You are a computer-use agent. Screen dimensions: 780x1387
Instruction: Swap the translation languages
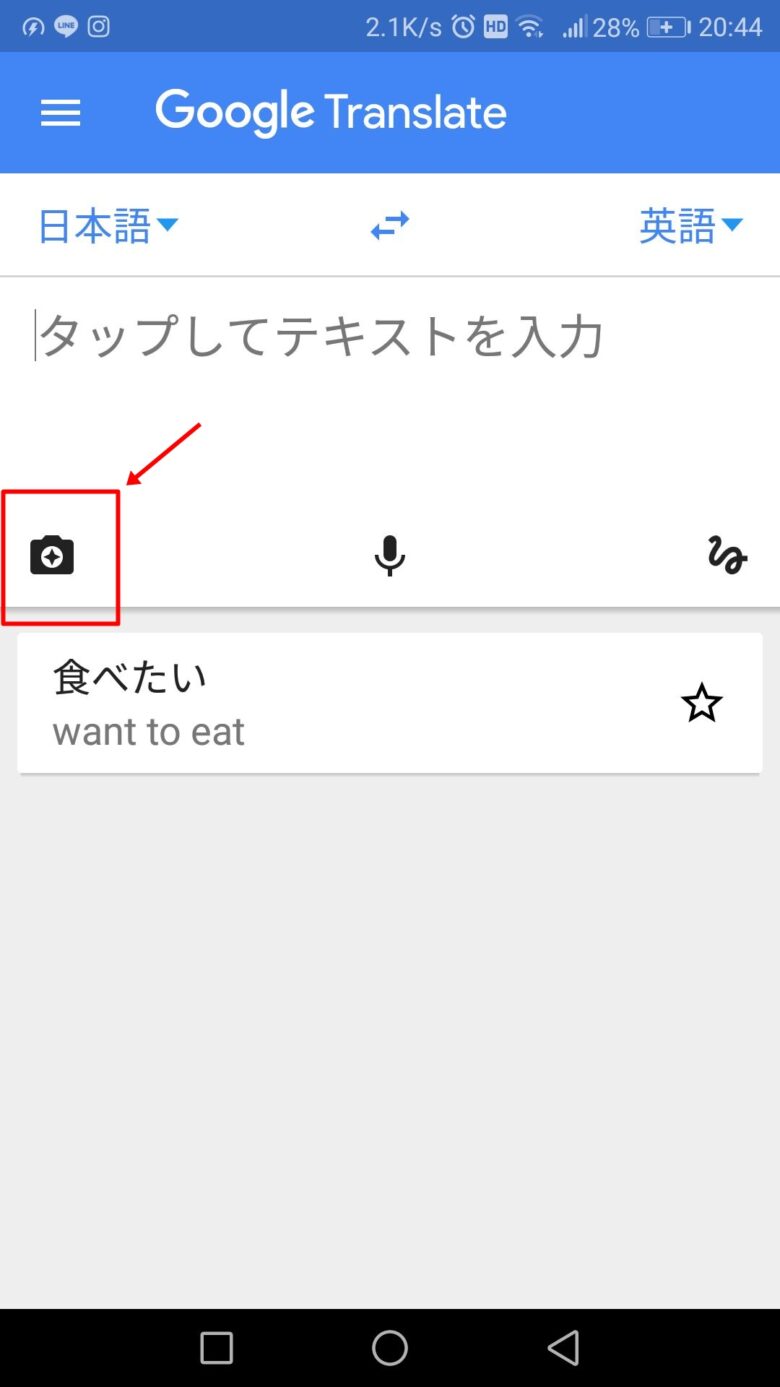coord(390,226)
